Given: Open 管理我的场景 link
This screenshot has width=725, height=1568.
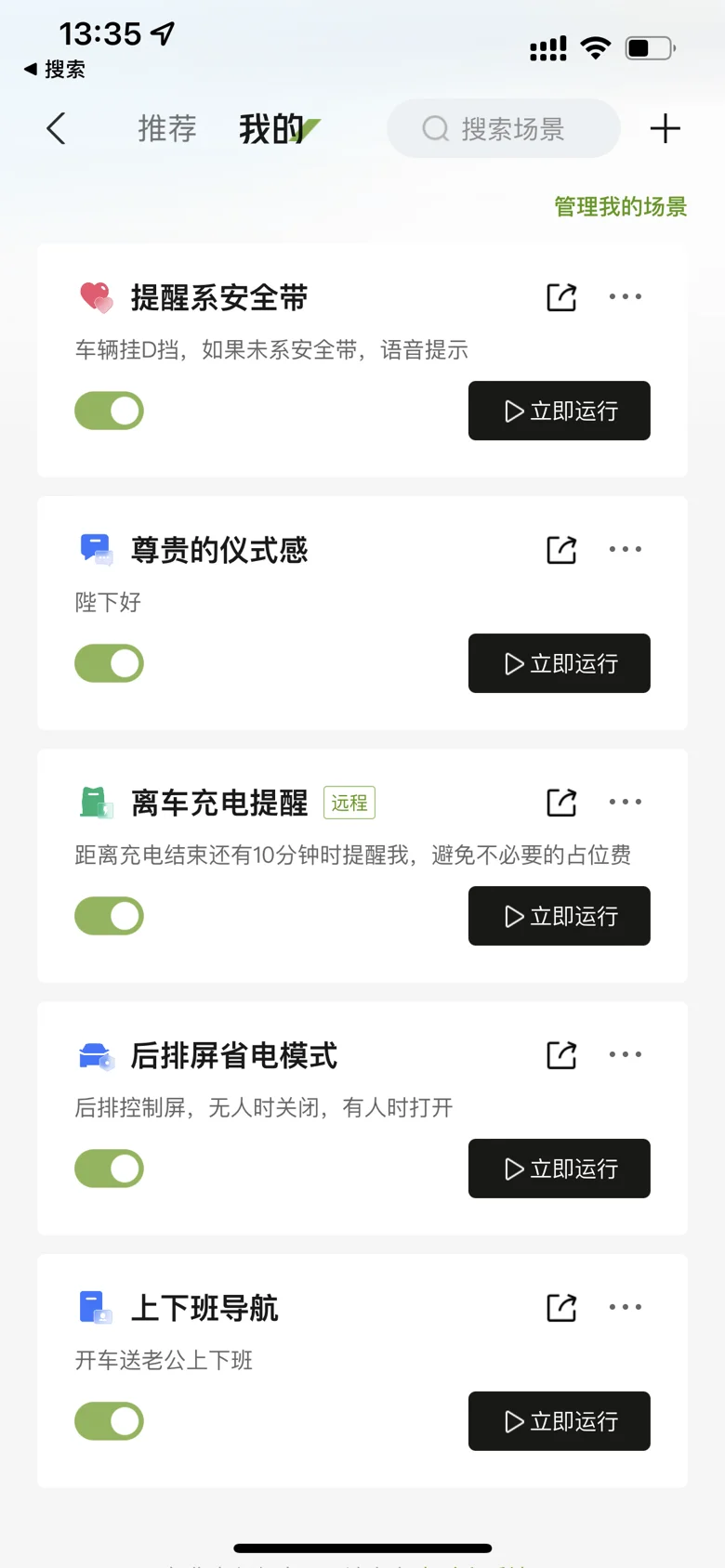Looking at the screenshot, I should [x=620, y=206].
